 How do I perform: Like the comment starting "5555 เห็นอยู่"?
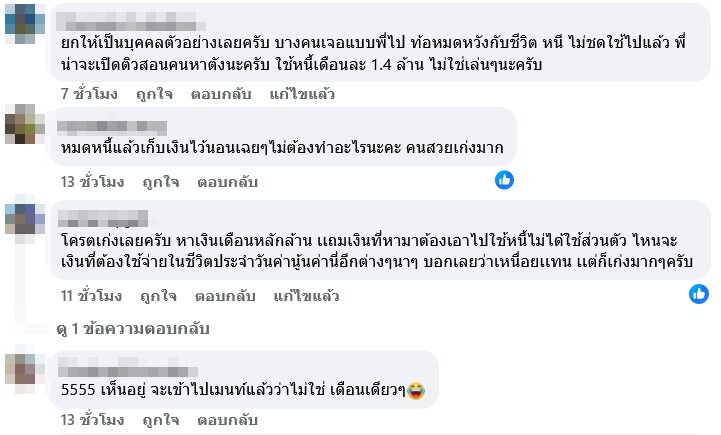[x=156, y=420]
